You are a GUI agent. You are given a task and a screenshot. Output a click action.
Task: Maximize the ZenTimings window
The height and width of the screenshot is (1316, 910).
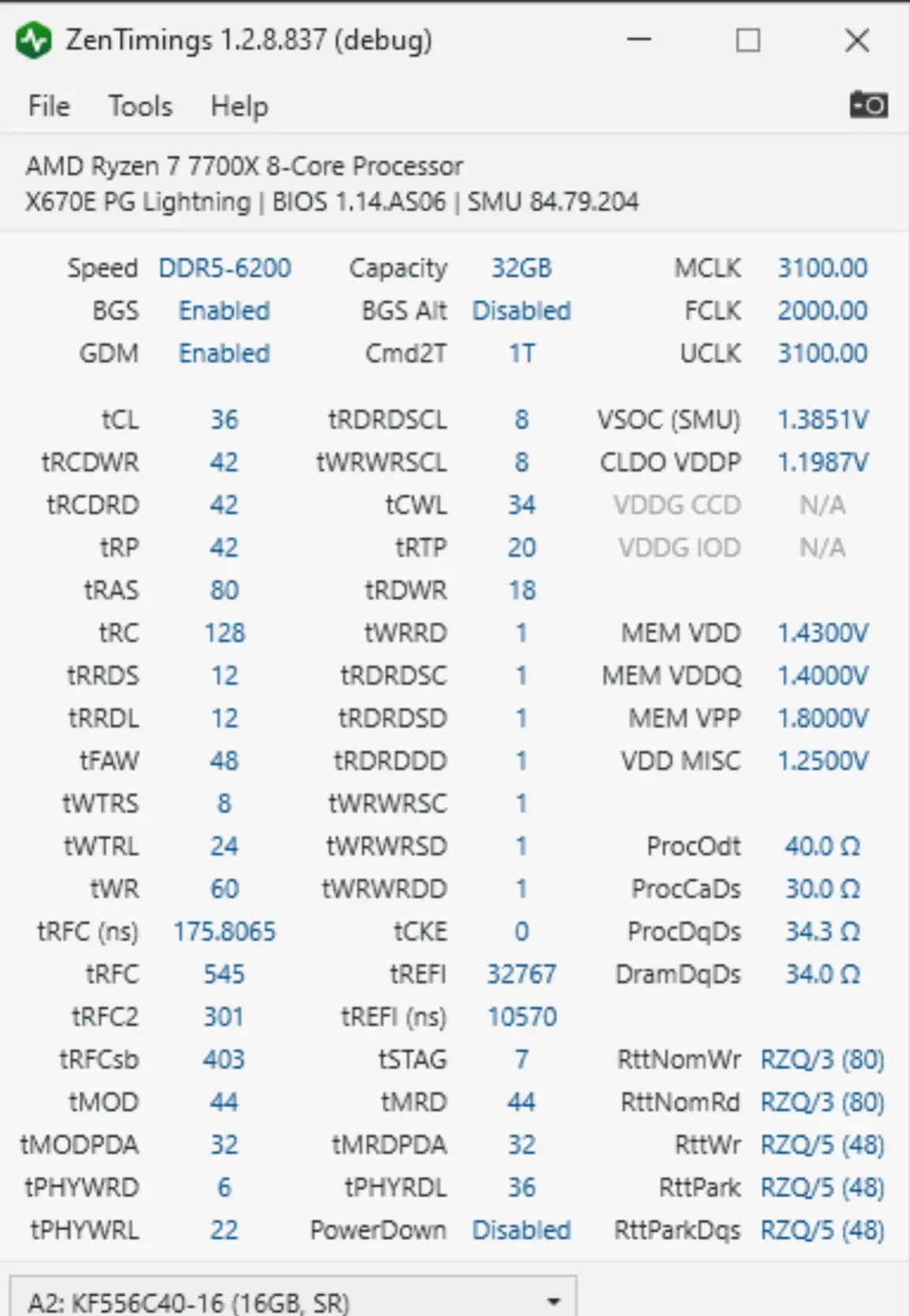pos(748,39)
